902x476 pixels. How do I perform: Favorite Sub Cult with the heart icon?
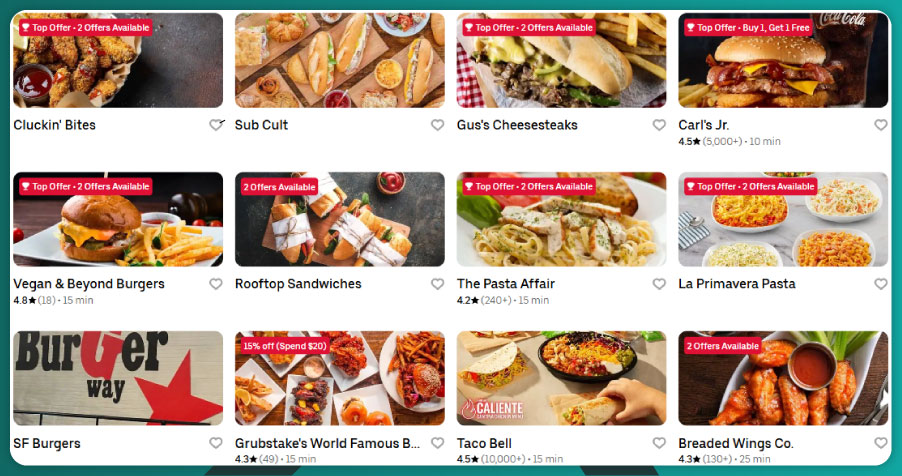point(437,125)
